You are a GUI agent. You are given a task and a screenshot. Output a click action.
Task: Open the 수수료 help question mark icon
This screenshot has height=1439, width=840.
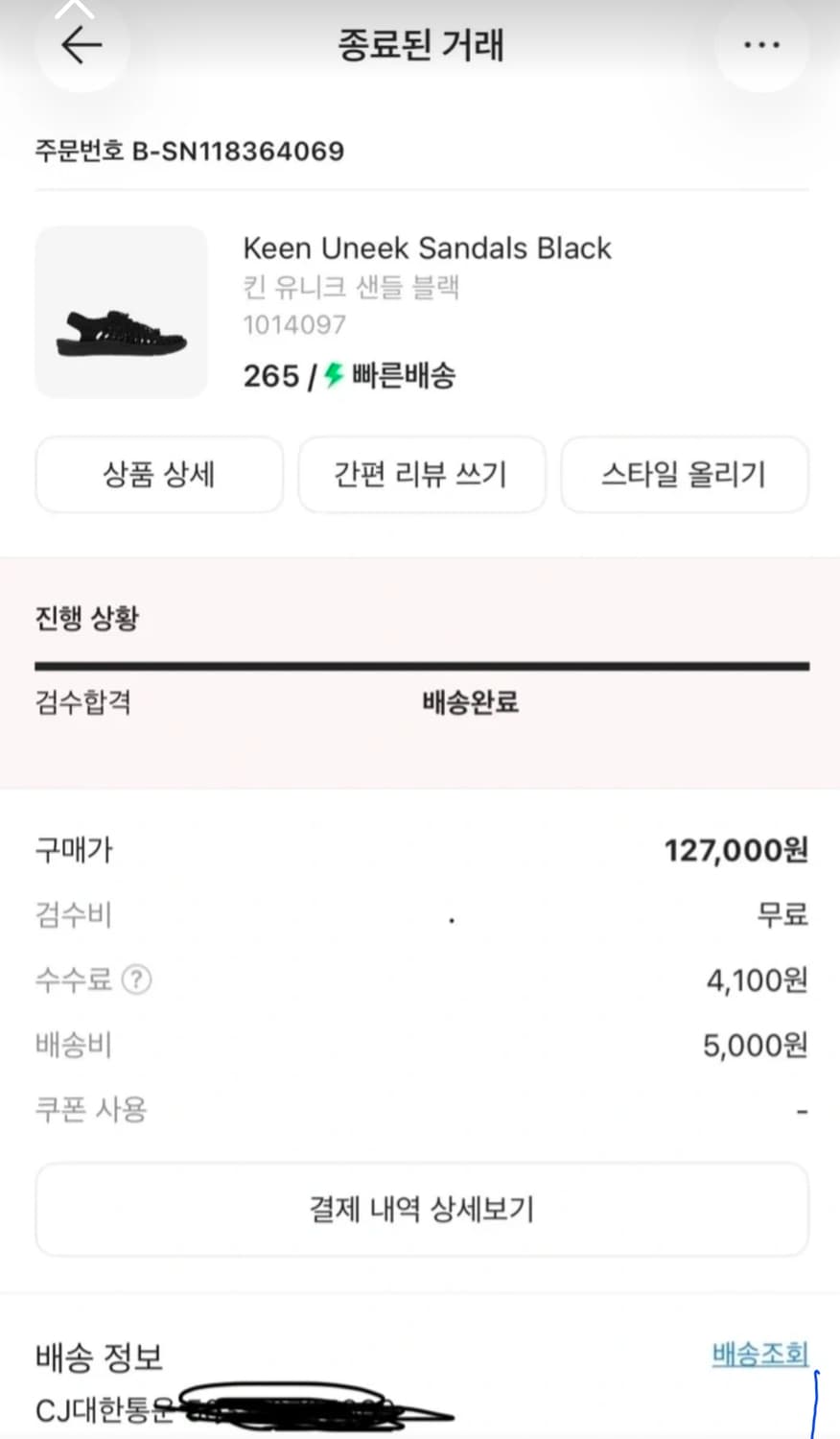(137, 980)
